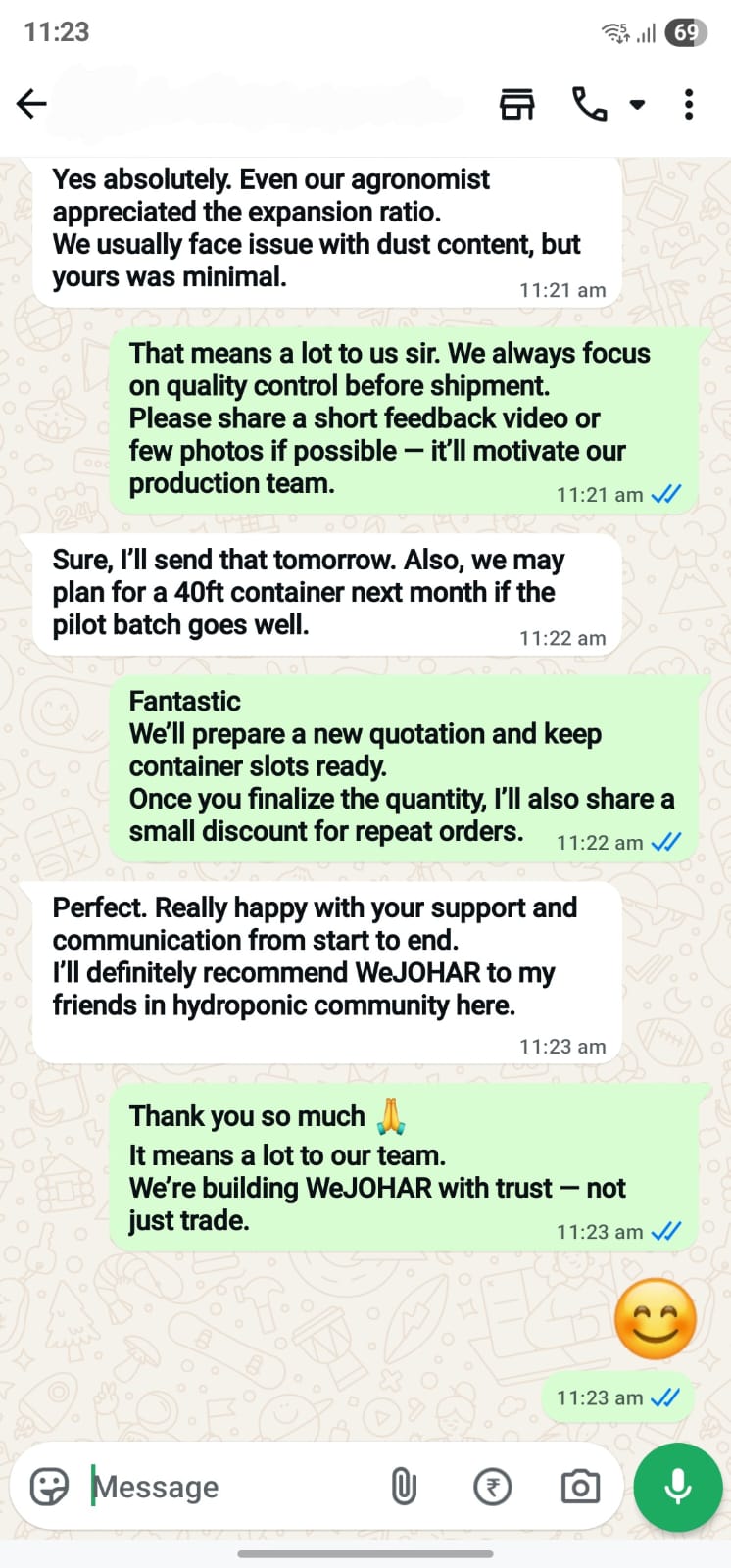Go back to the chat list
Viewport: 731px width, 1568px height.
point(32,104)
